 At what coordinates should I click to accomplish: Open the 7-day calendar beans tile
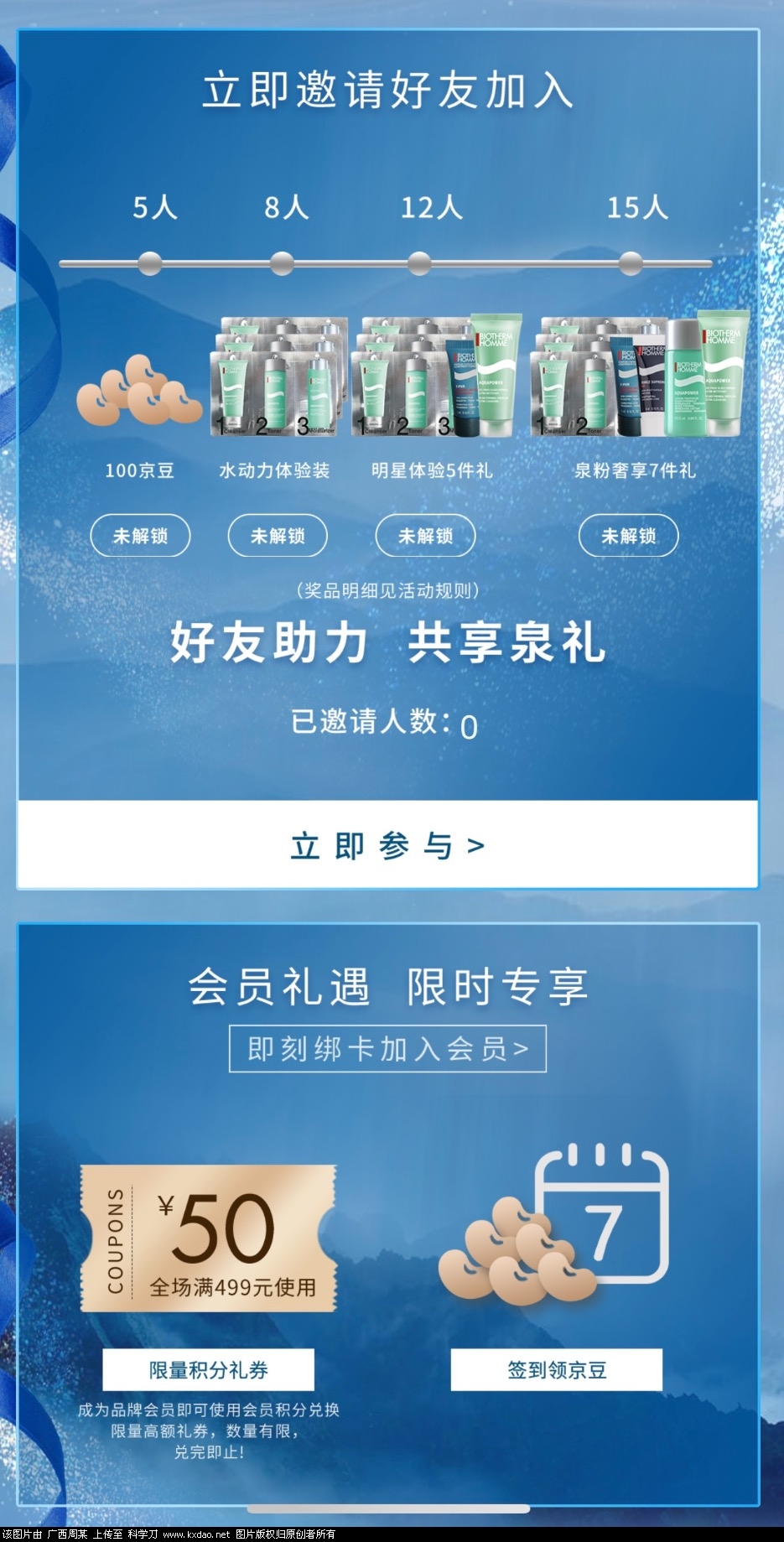pyautogui.click(x=557, y=1226)
